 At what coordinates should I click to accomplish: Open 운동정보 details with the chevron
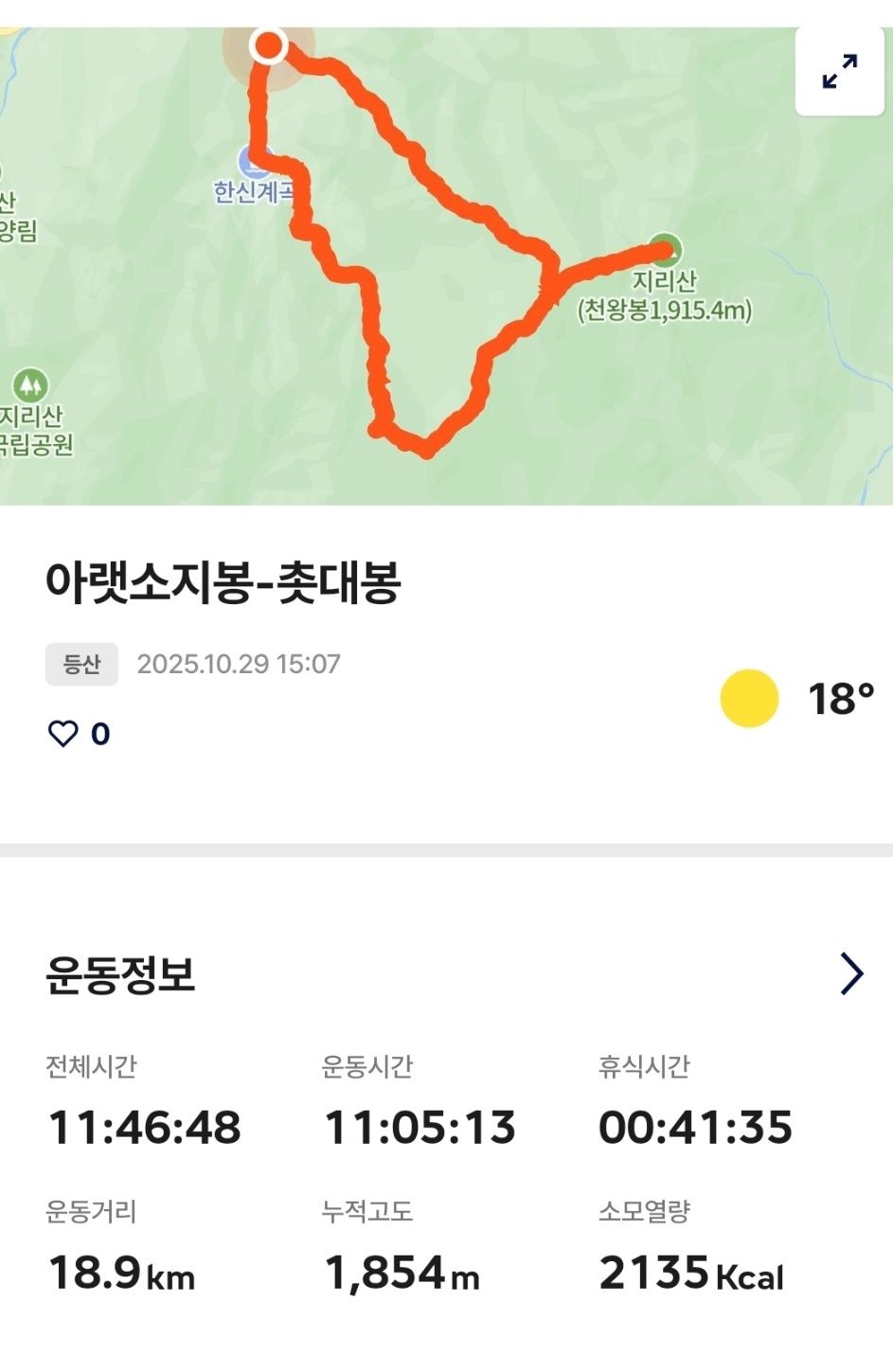click(850, 973)
